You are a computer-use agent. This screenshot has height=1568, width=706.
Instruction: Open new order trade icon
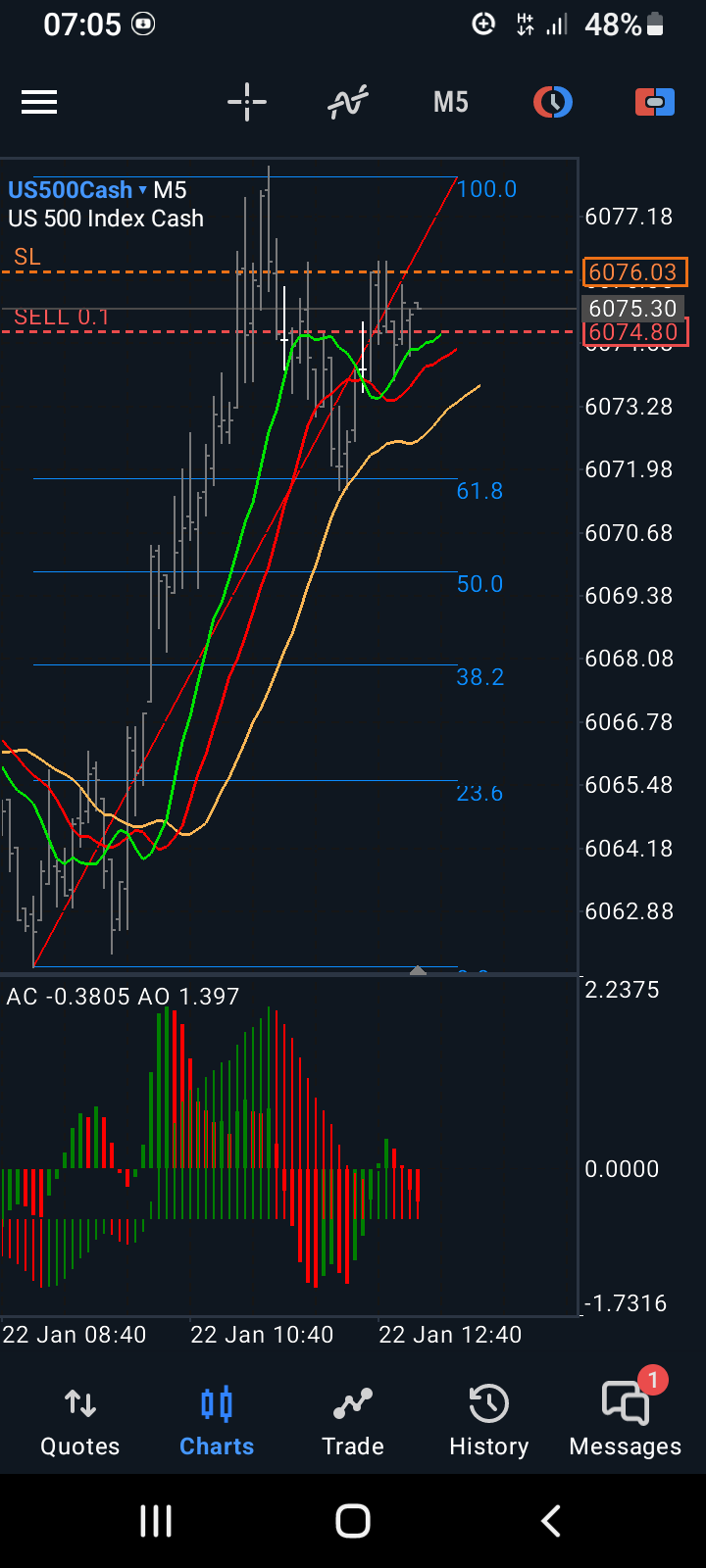655,102
